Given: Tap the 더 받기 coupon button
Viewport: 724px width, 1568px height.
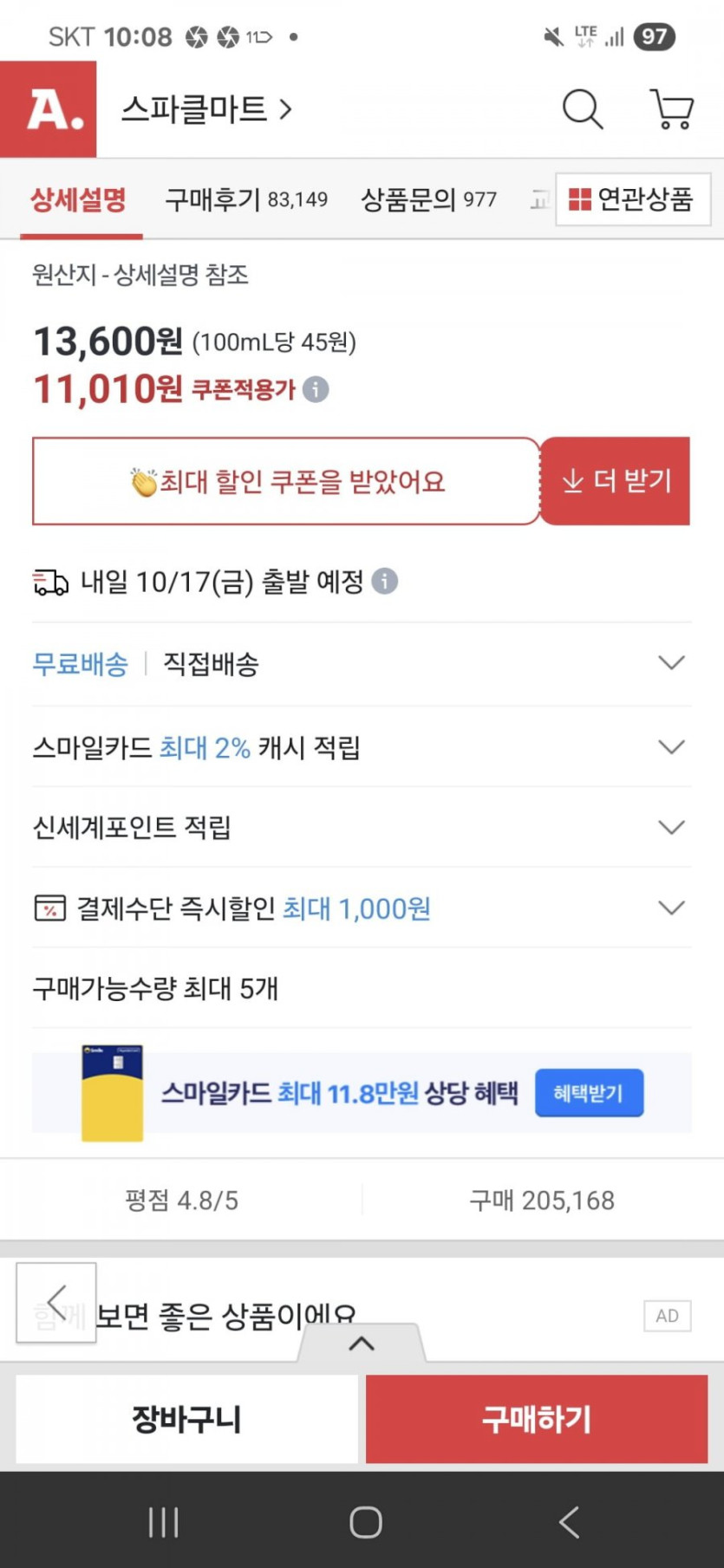Looking at the screenshot, I should point(616,481).
